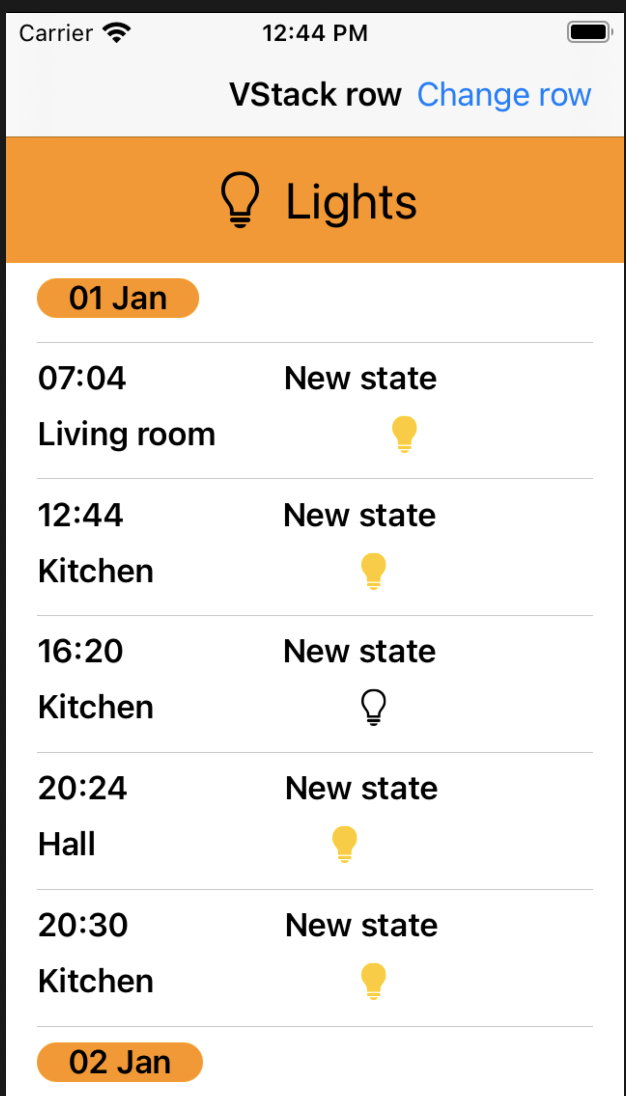Select the 07:04 Living room row
The height and width of the screenshot is (1096, 626).
point(314,411)
